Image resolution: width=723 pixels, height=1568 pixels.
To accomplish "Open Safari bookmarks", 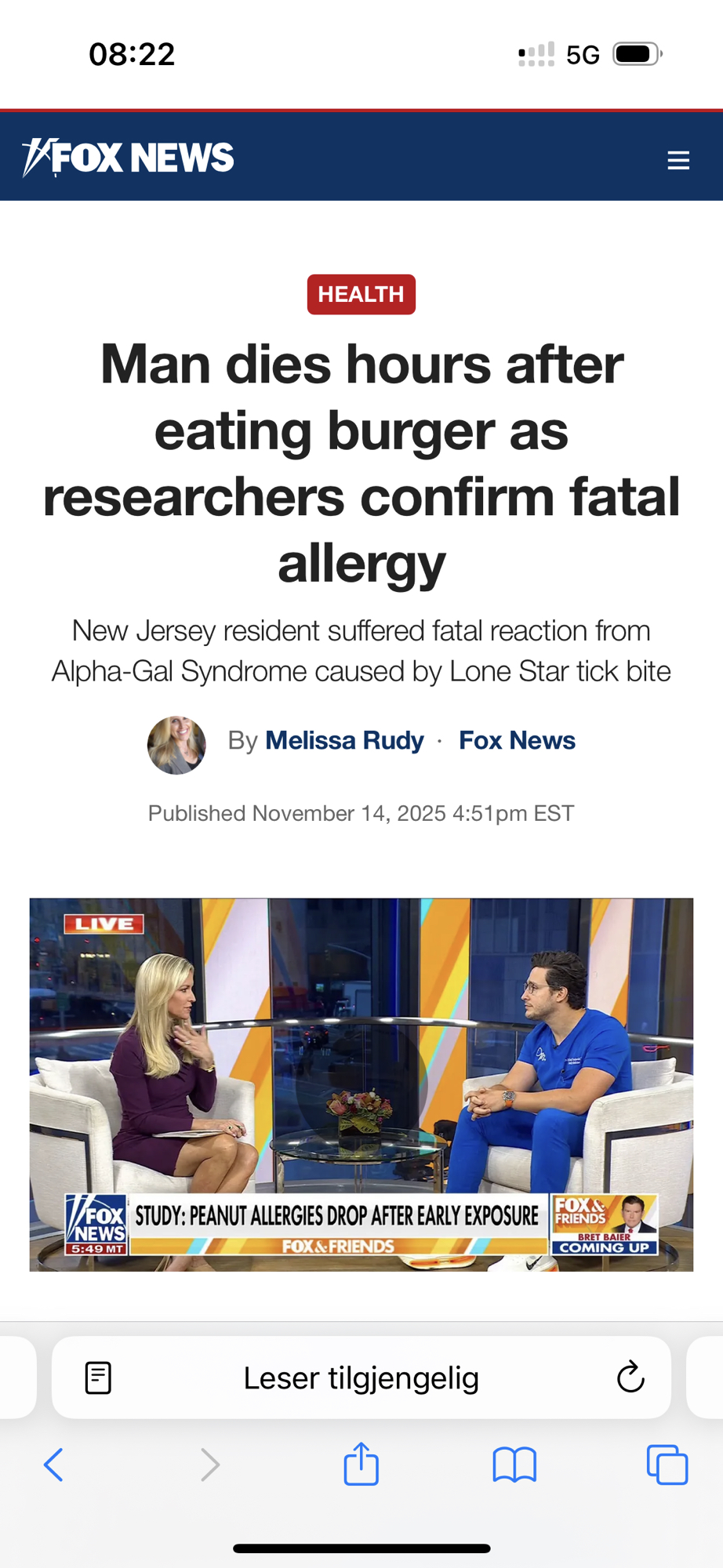I will click(x=514, y=1464).
